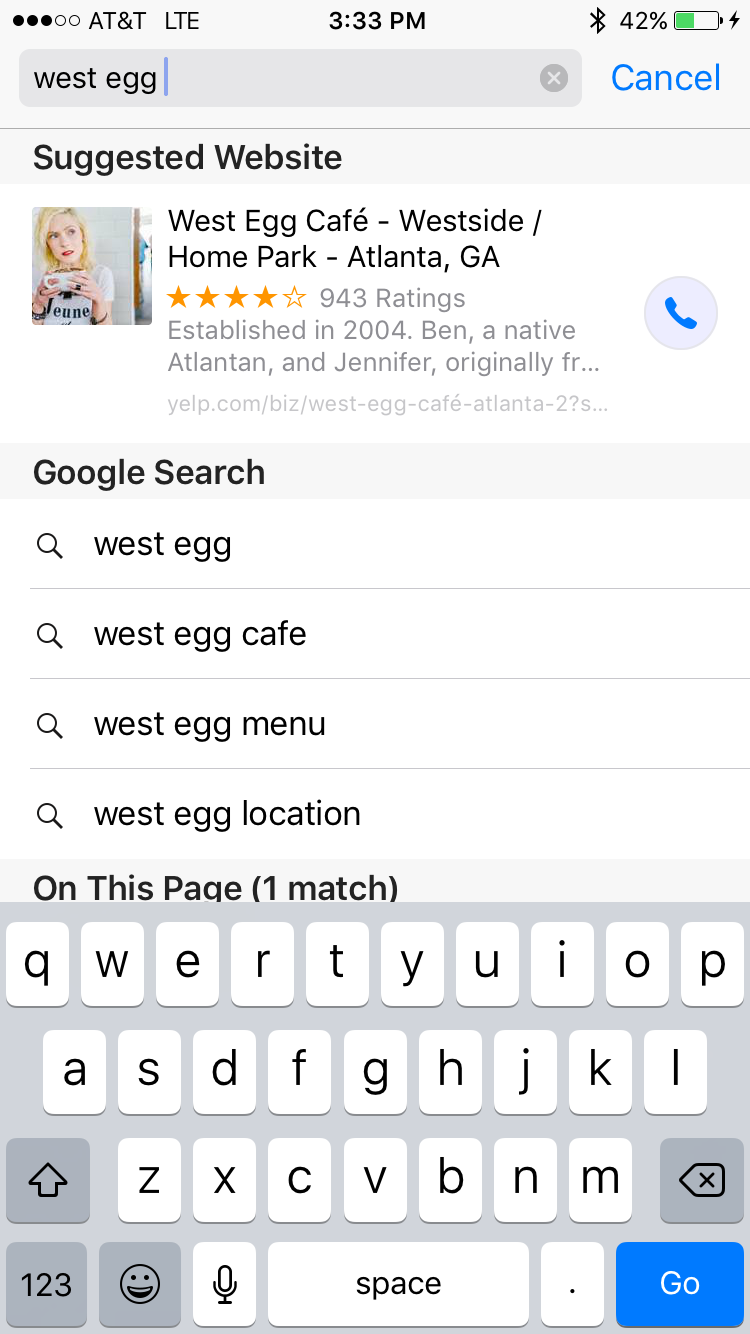Pick the 'west egg location' suggestion
Image resolution: width=750 pixels, height=1334 pixels.
pos(375,814)
